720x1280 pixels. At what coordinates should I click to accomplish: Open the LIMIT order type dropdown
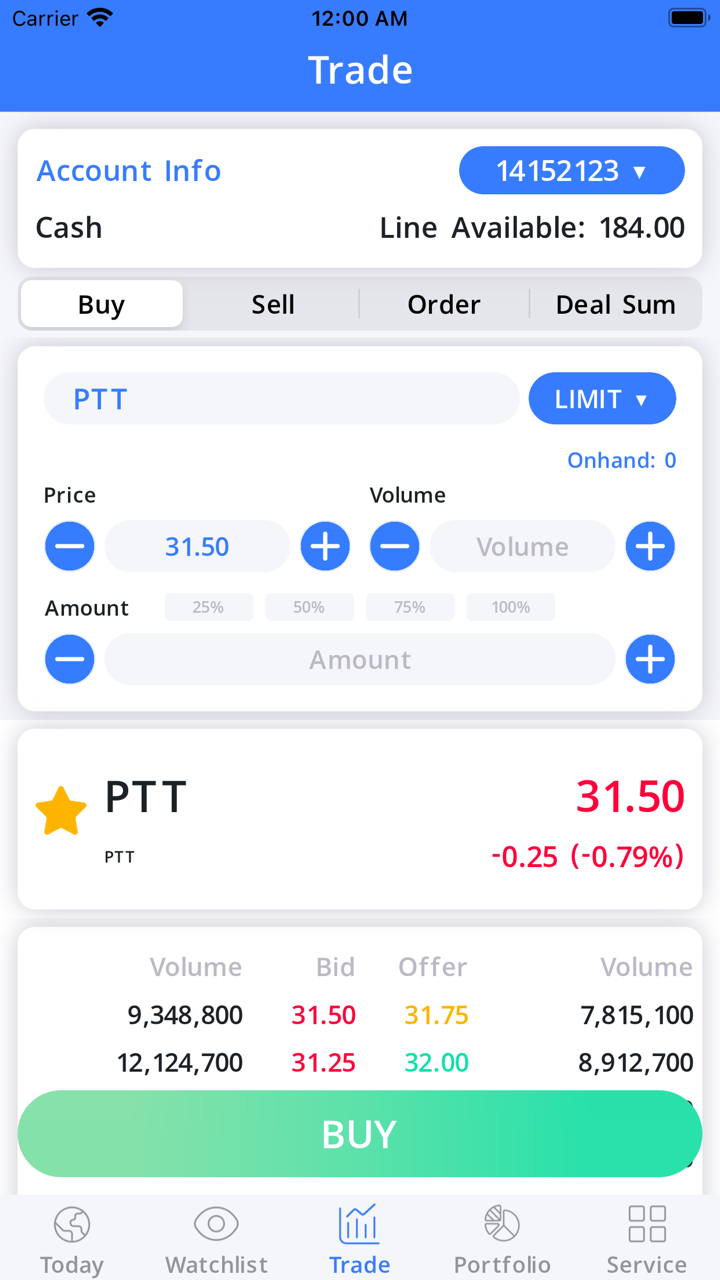pos(602,399)
